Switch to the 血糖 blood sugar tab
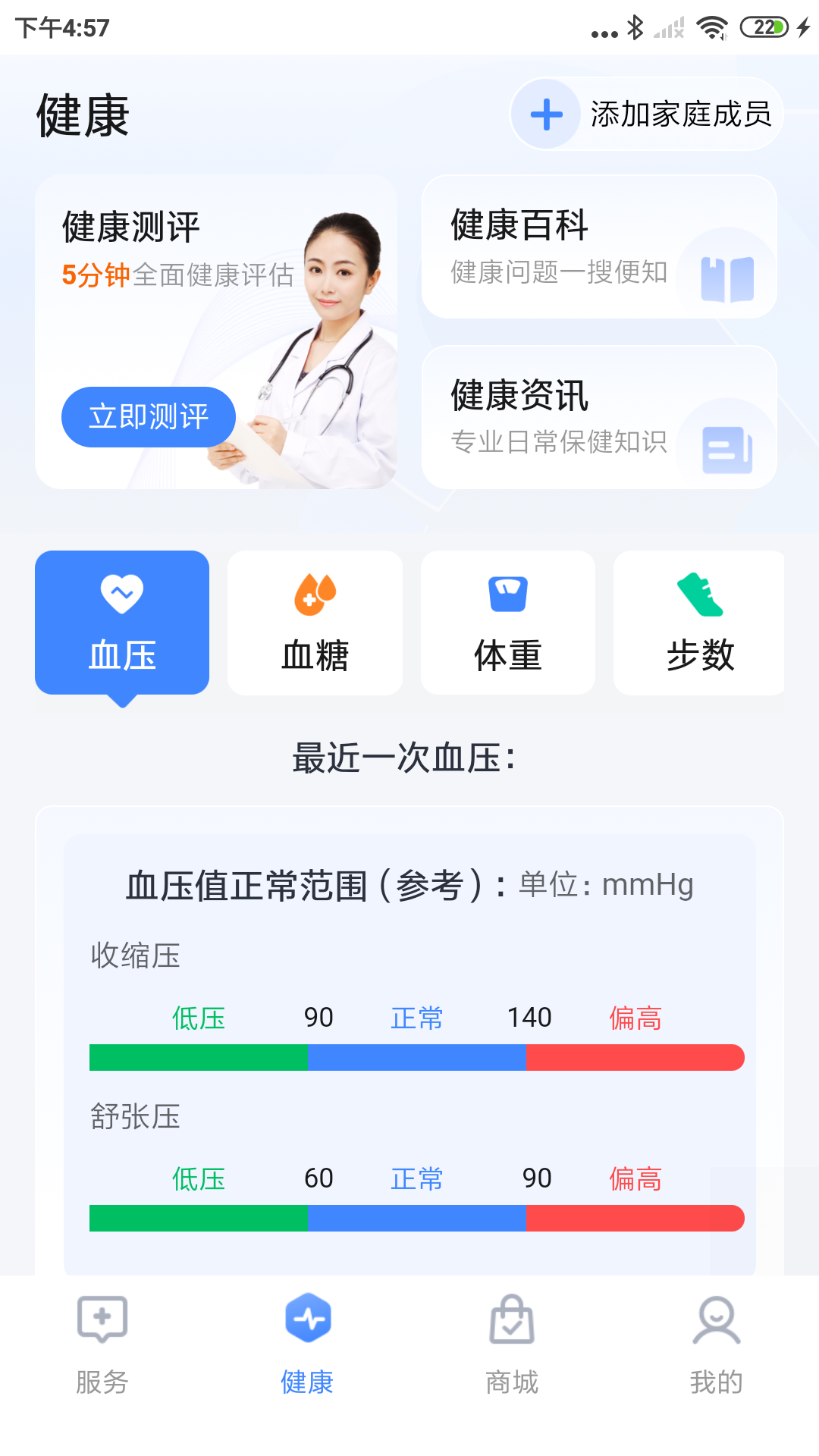This screenshot has width=819, height=1456. coord(315,623)
